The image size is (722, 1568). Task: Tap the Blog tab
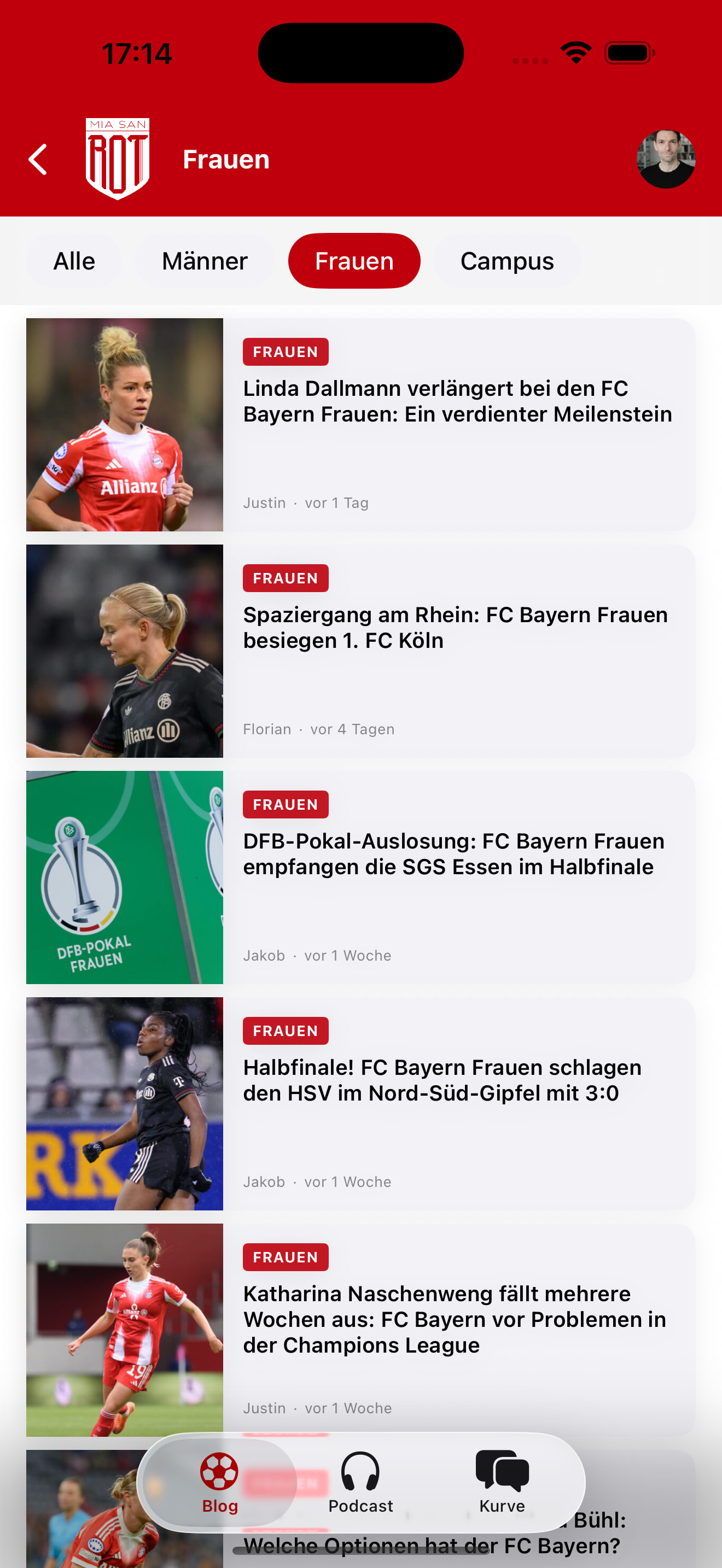[x=219, y=1483]
